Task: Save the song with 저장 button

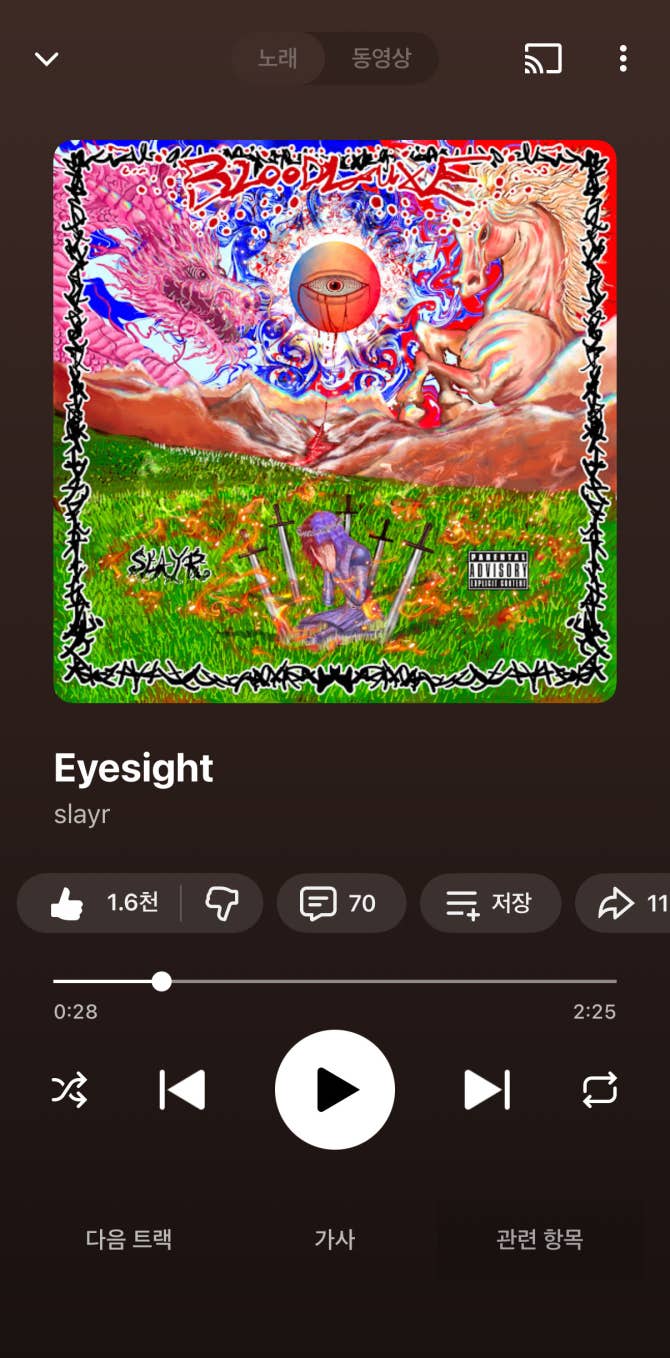Action: coord(490,904)
